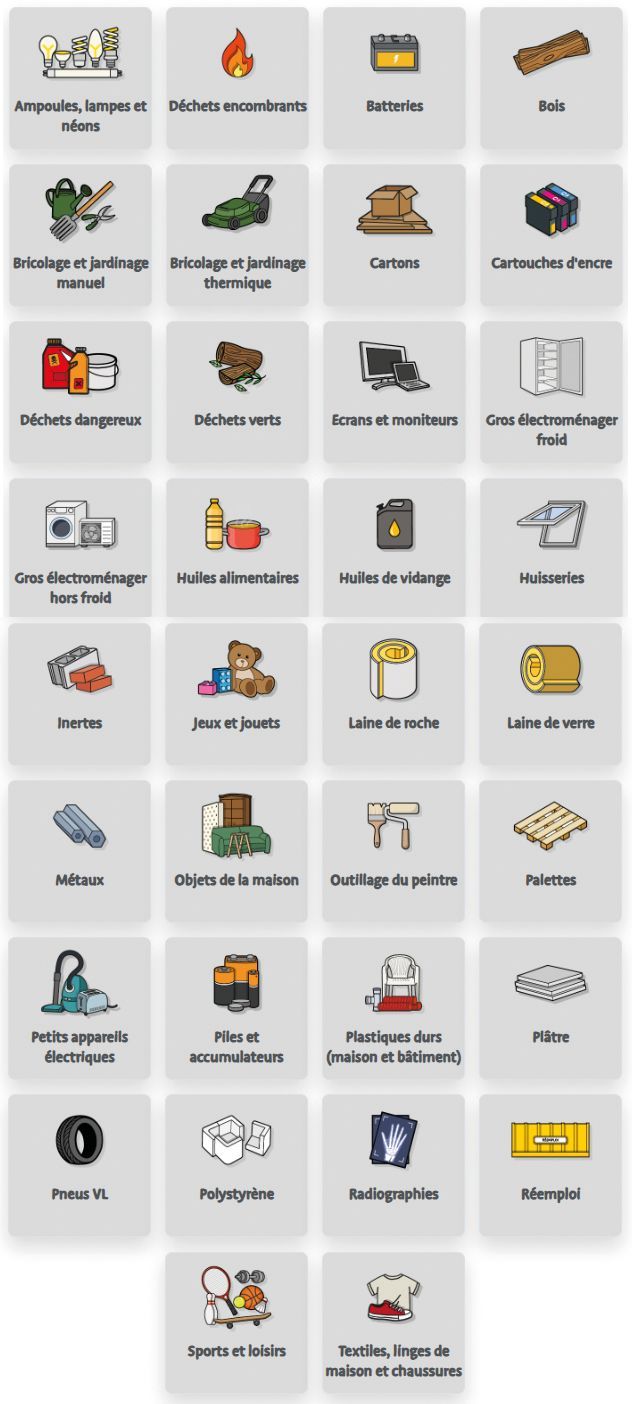Select Cartouches d'encre tile

[551, 236]
